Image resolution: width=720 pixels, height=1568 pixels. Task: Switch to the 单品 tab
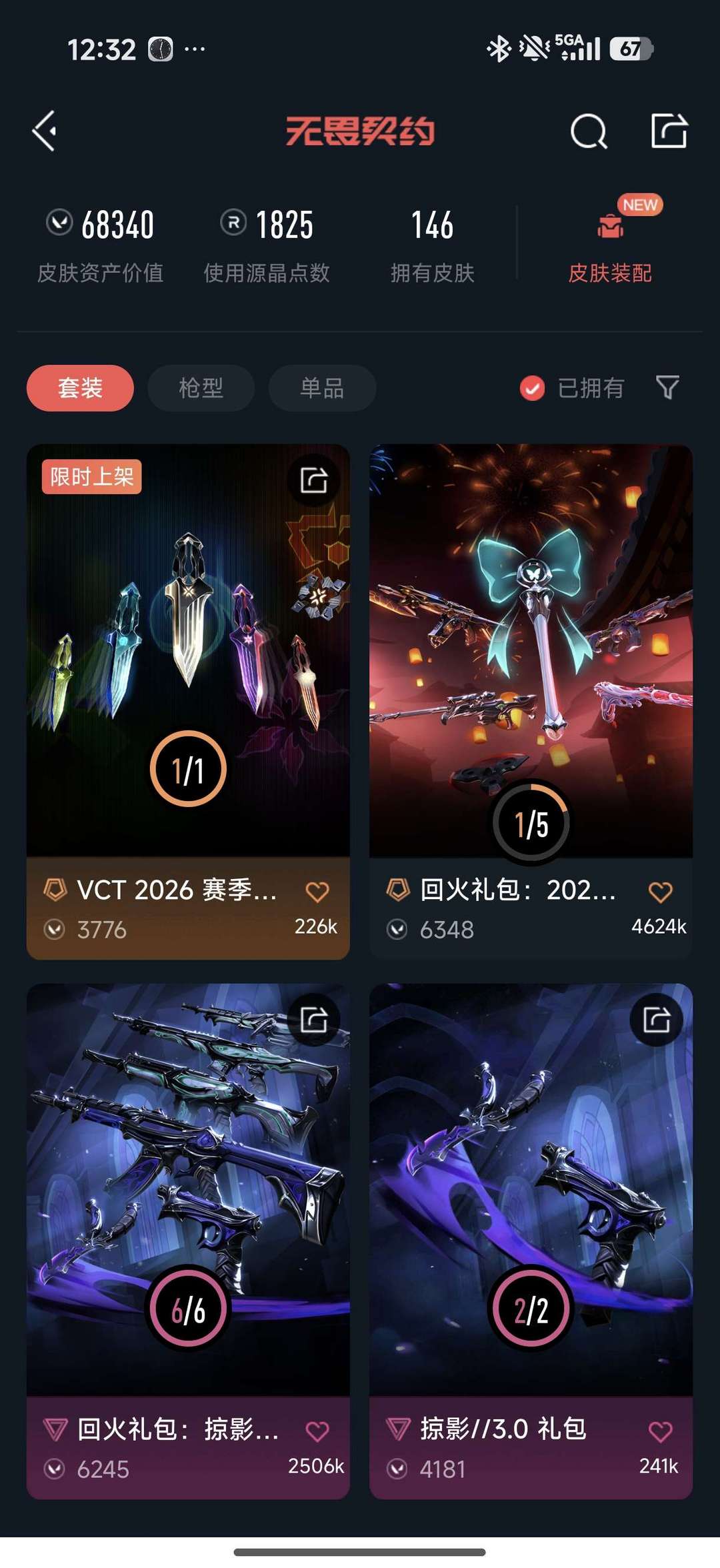click(x=322, y=388)
